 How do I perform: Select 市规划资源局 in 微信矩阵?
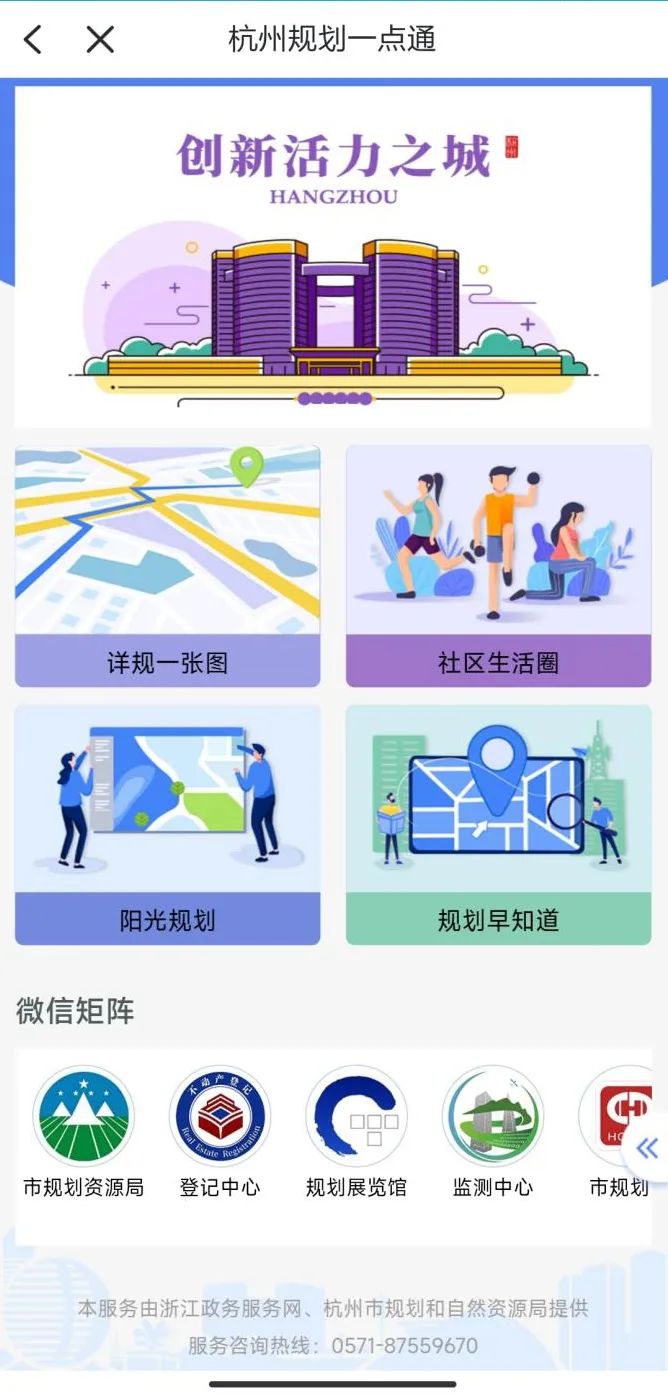[83, 1132]
